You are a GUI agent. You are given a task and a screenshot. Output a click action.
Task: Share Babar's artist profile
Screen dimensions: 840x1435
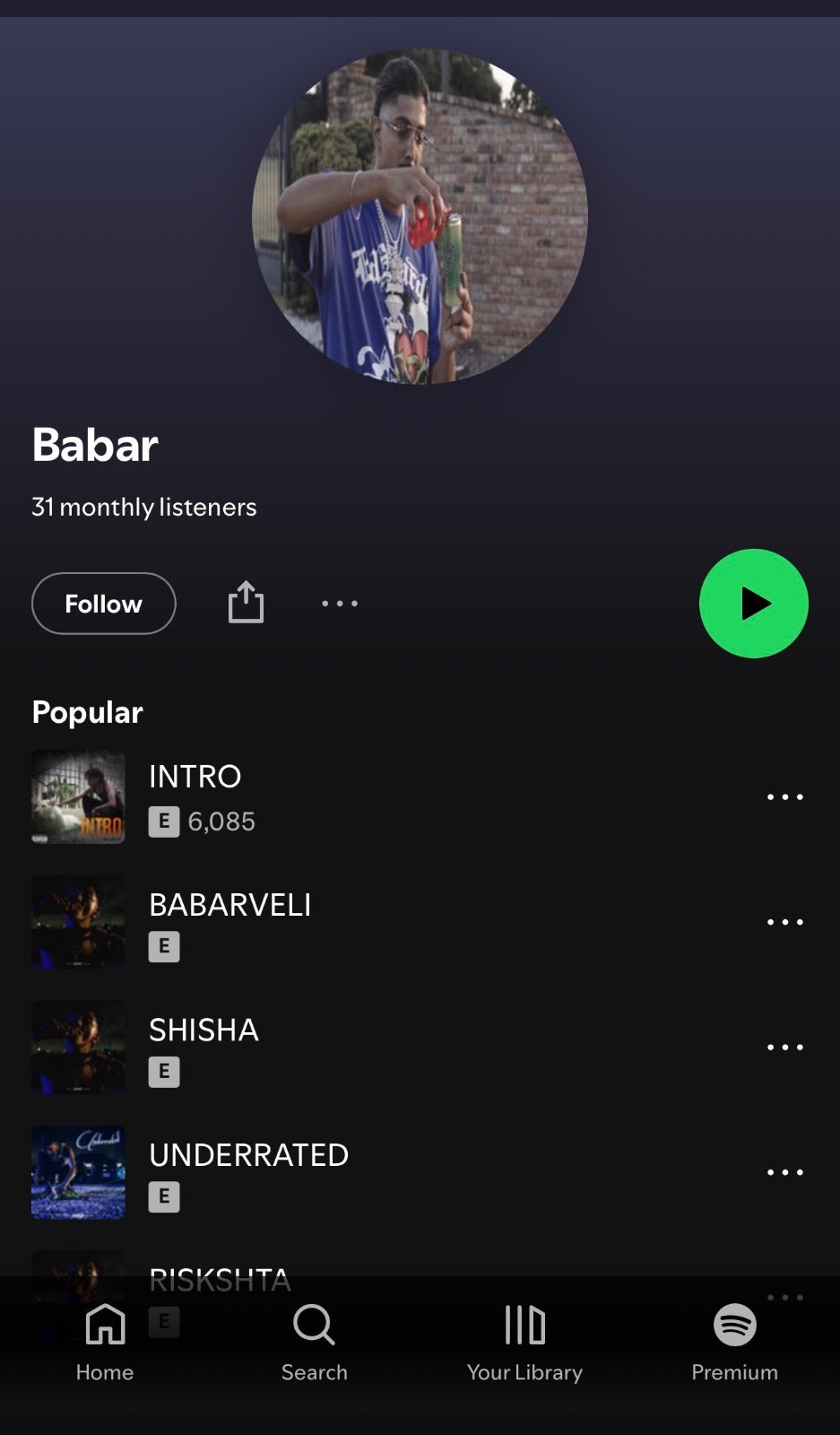click(246, 602)
